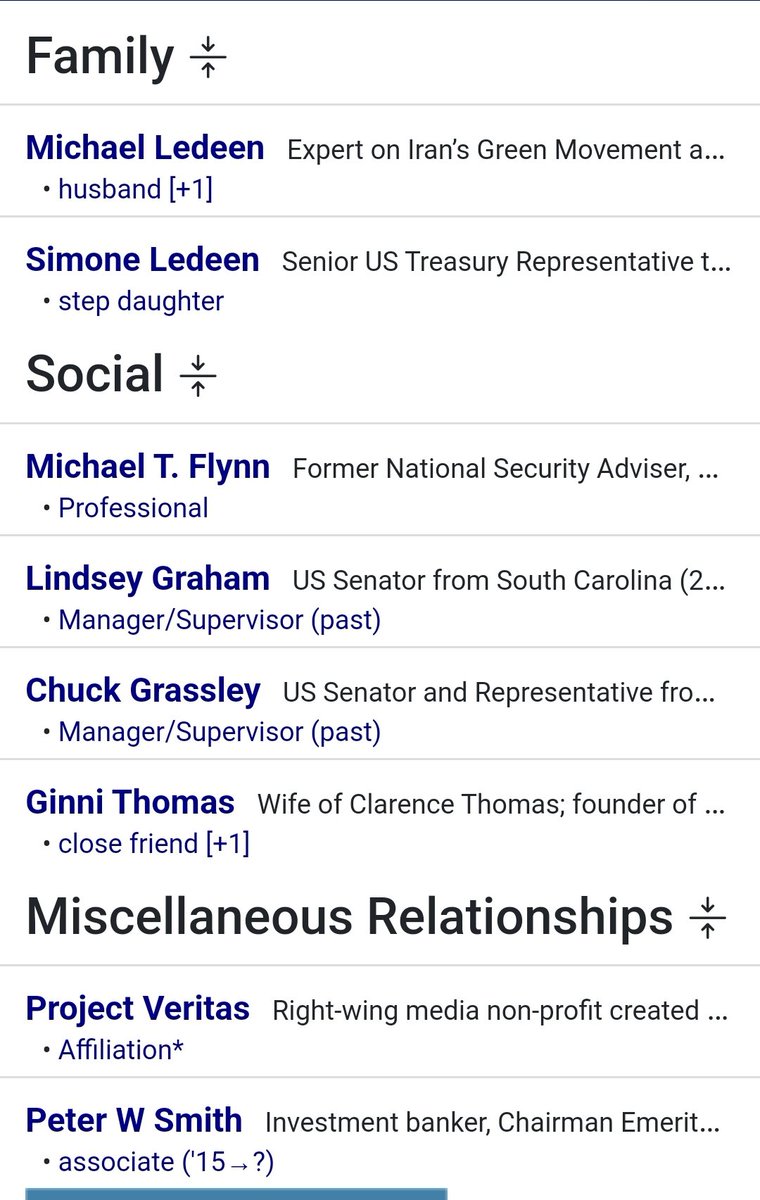Open Chuck Grassley's profile
The width and height of the screenshot is (760, 1200).
(143, 691)
